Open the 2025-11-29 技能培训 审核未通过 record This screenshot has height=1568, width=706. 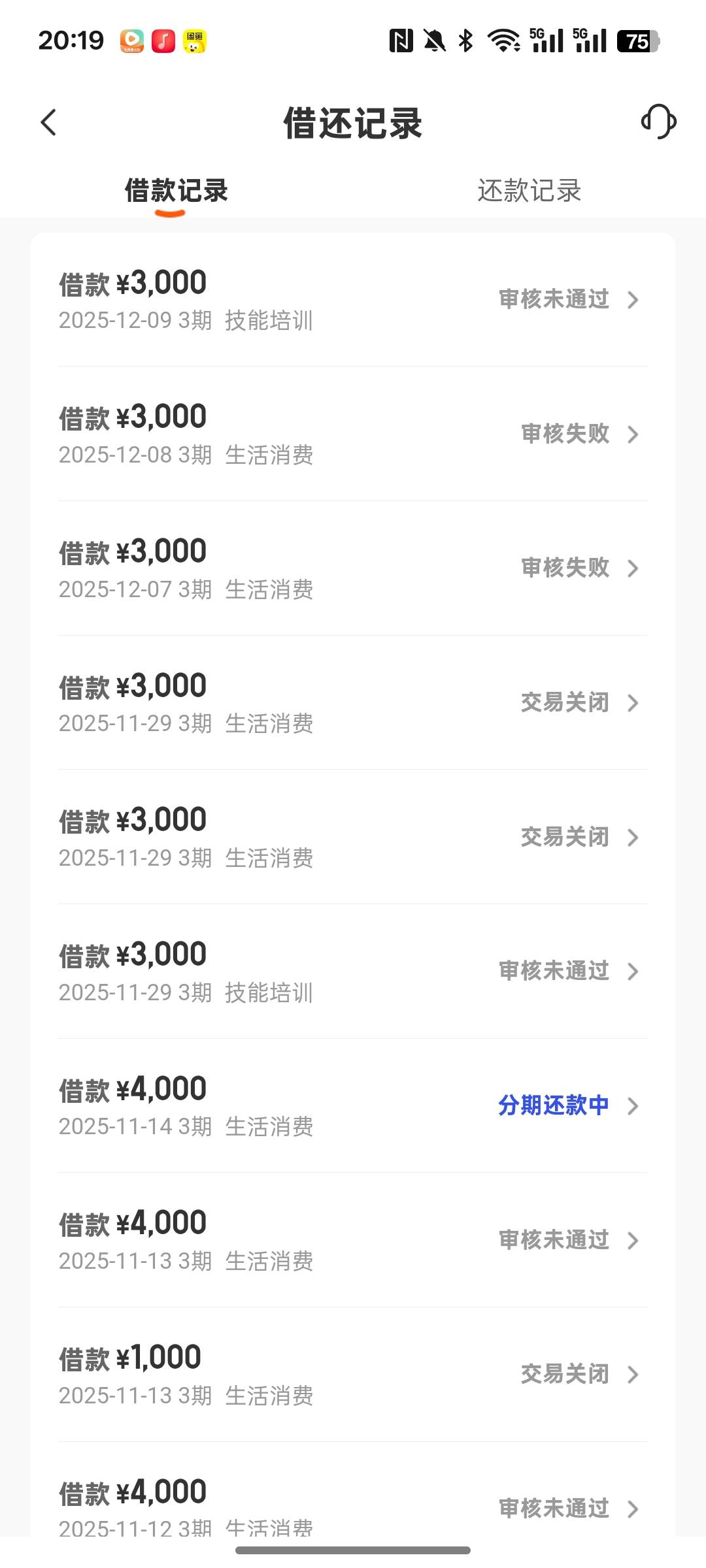tap(353, 972)
